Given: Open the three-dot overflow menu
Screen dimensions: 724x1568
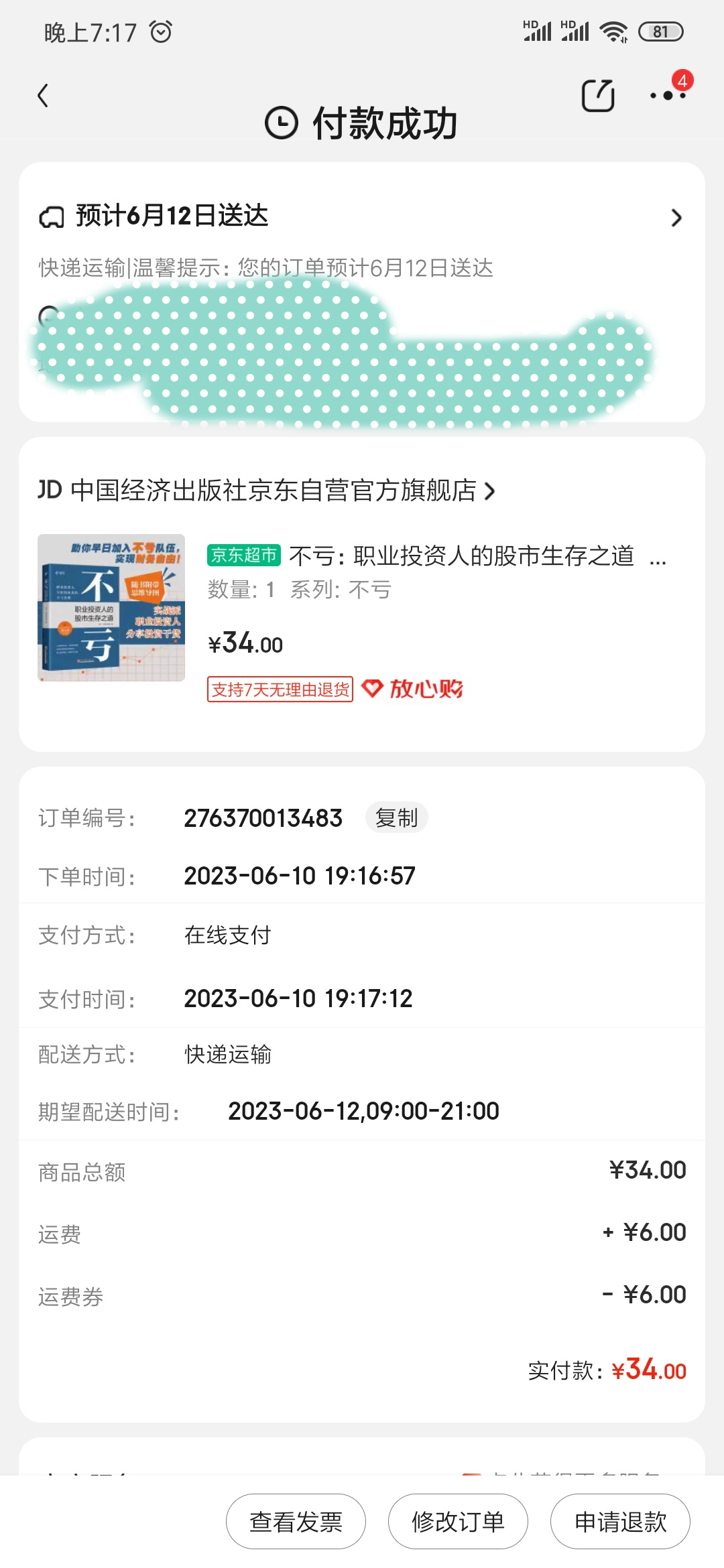Looking at the screenshot, I should click(x=668, y=96).
